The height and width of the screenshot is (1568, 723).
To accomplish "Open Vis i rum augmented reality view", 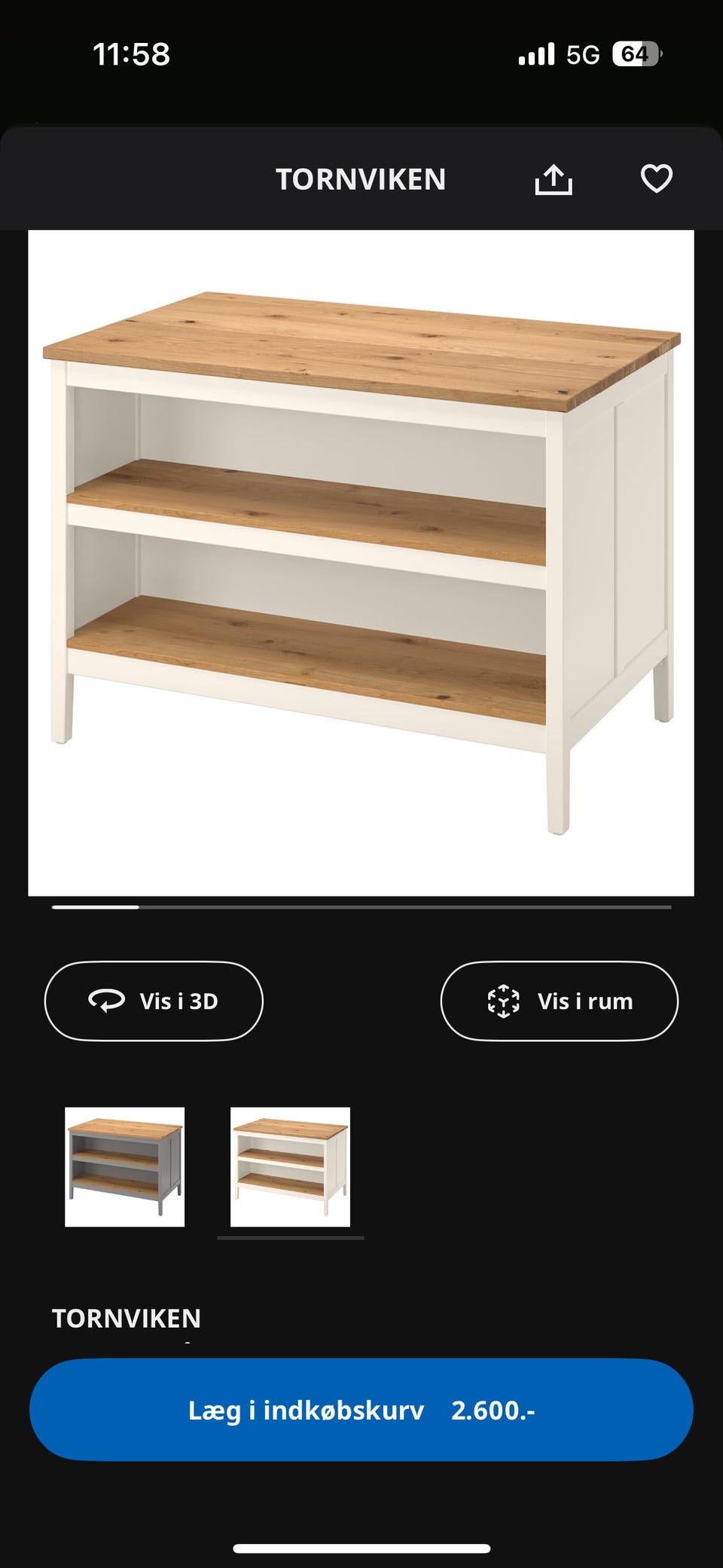I will pyautogui.click(x=560, y=1001).
